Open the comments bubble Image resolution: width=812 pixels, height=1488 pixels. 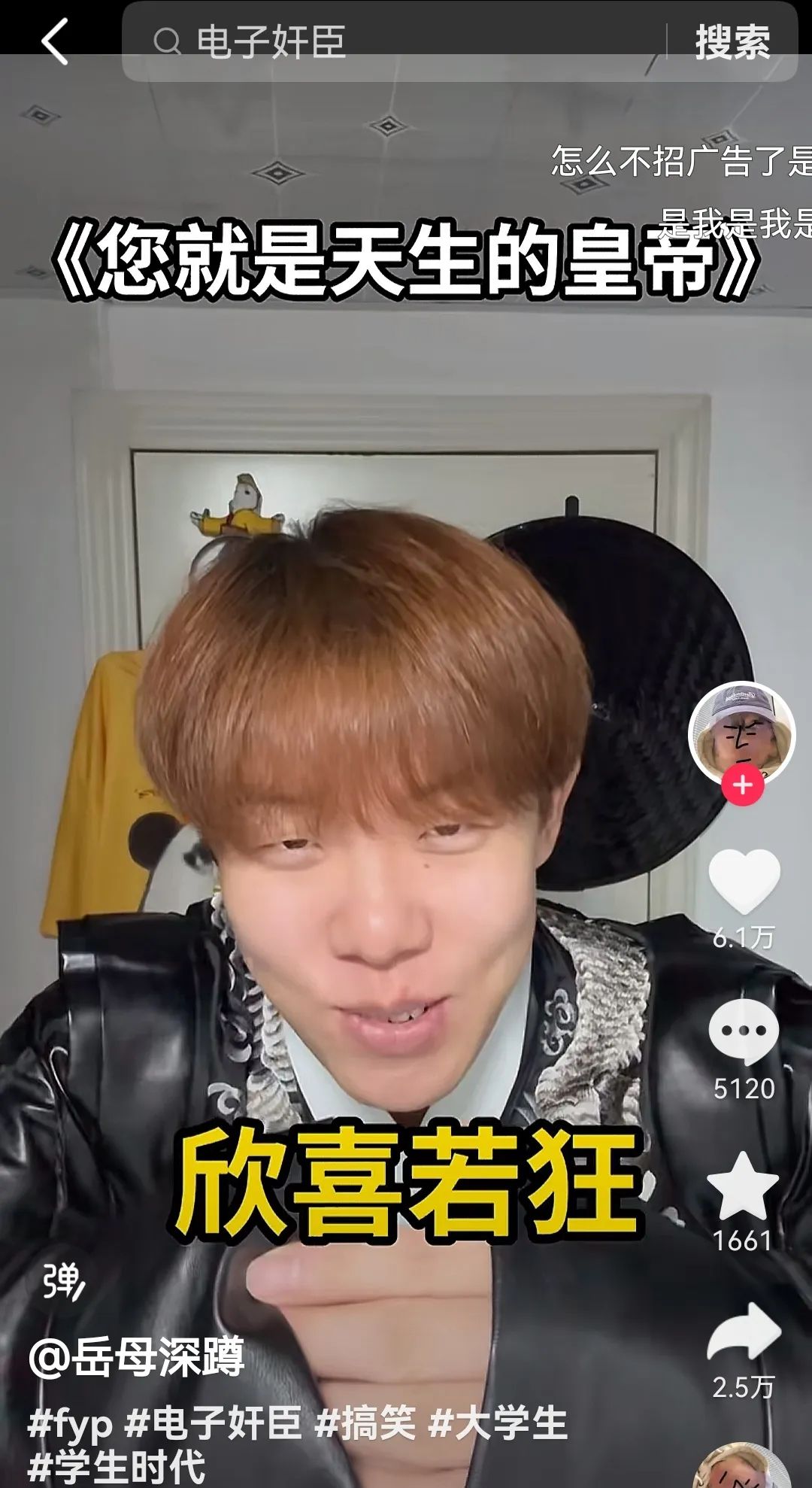point(744,1032)
